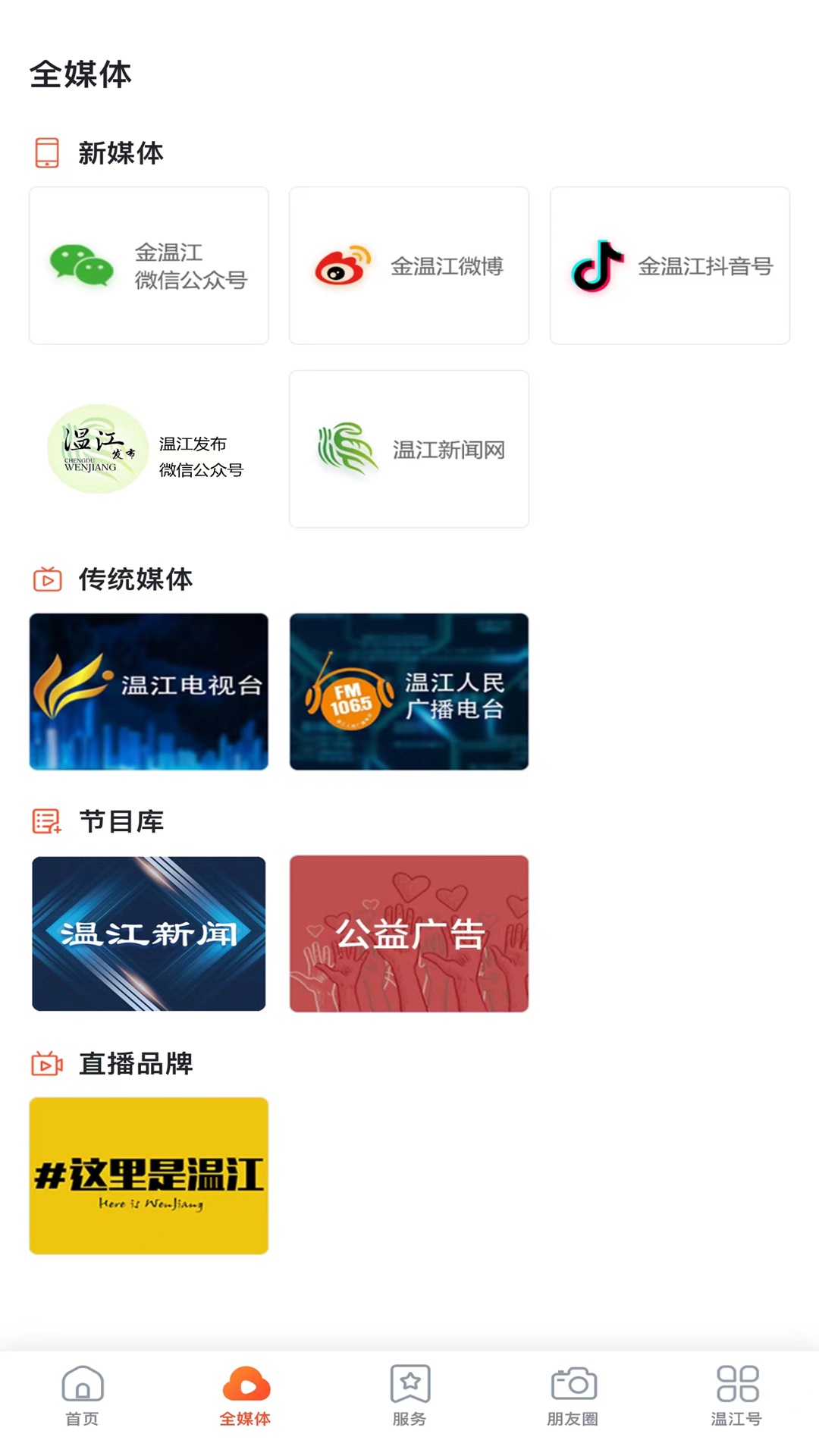Tap the 直播品牌 section camera icon
Image resolution: width=819 pixels, height=1456 pixels.
tap(47, 1064)
